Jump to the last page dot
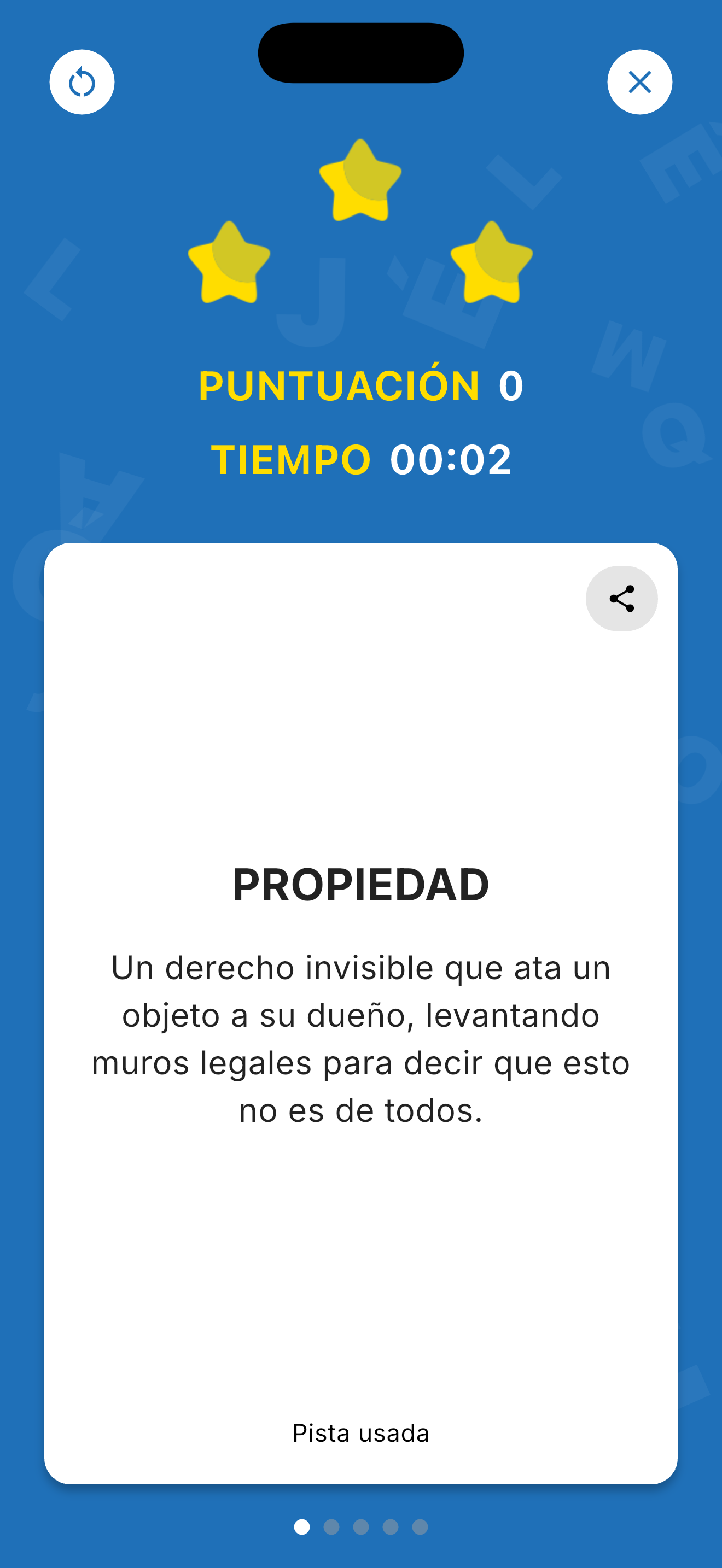This screenshot has width=722, height=1568. point(420,1526)
